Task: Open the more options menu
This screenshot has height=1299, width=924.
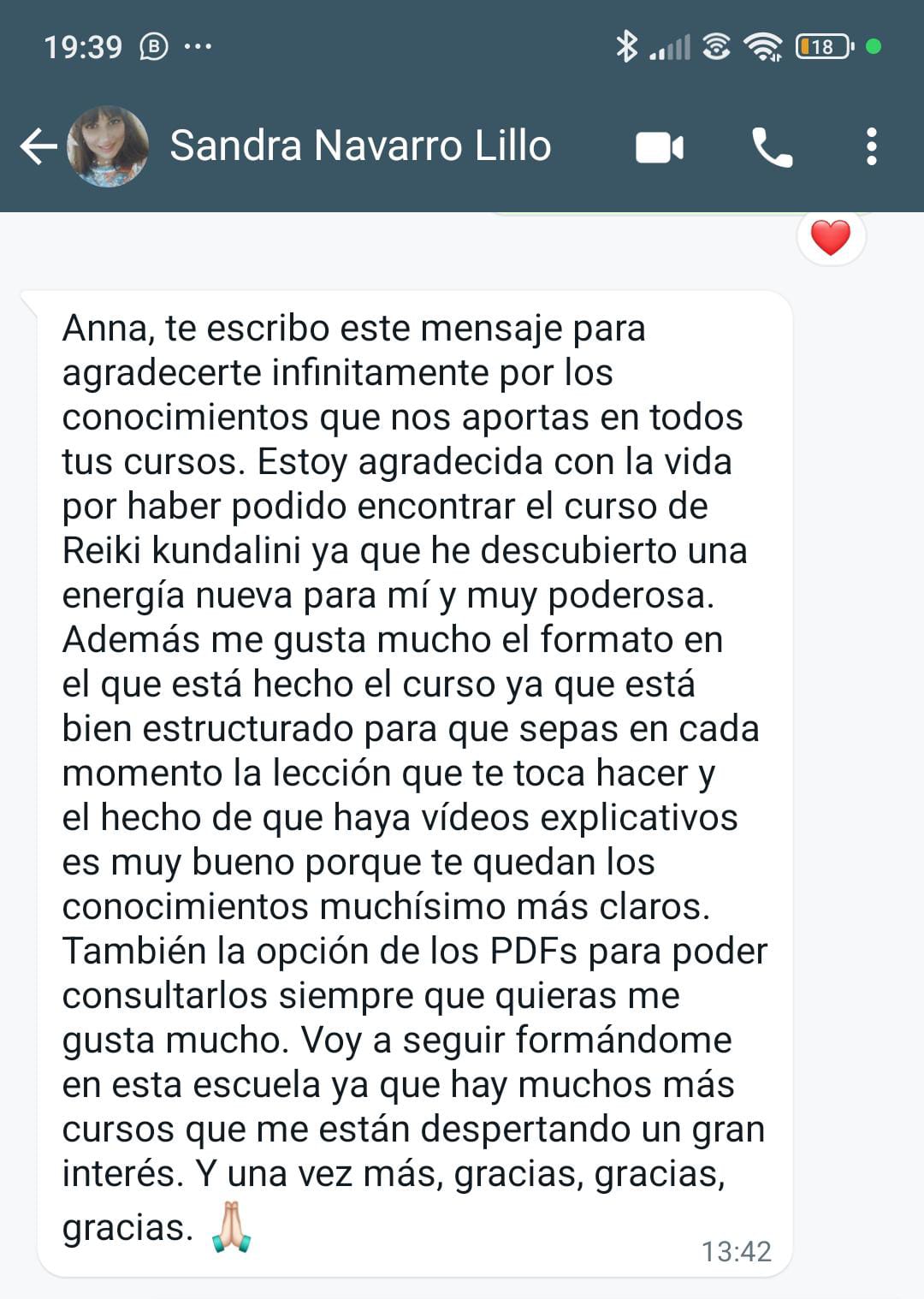Action: tap(871, 147)
